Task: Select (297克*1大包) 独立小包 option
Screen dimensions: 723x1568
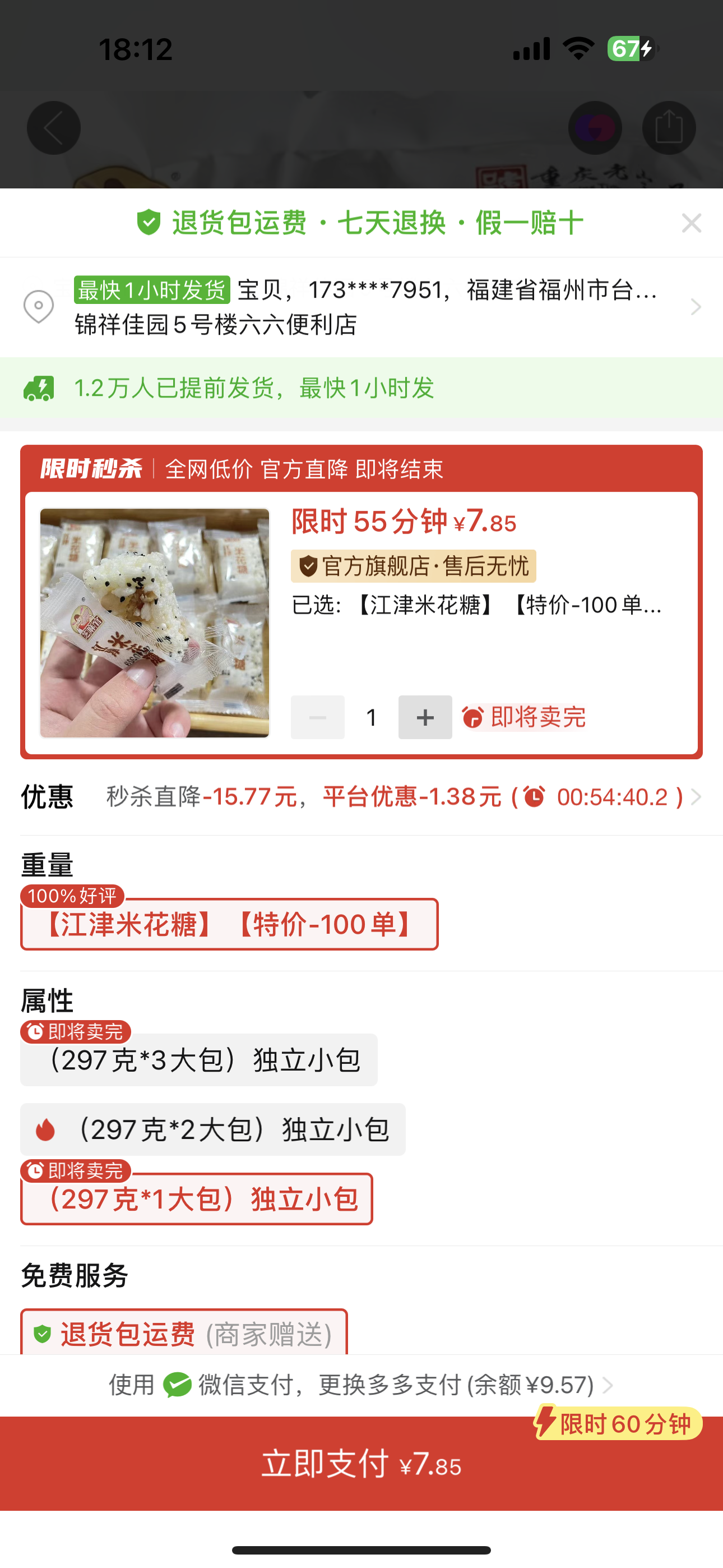Action: [x=197, y=1198]
